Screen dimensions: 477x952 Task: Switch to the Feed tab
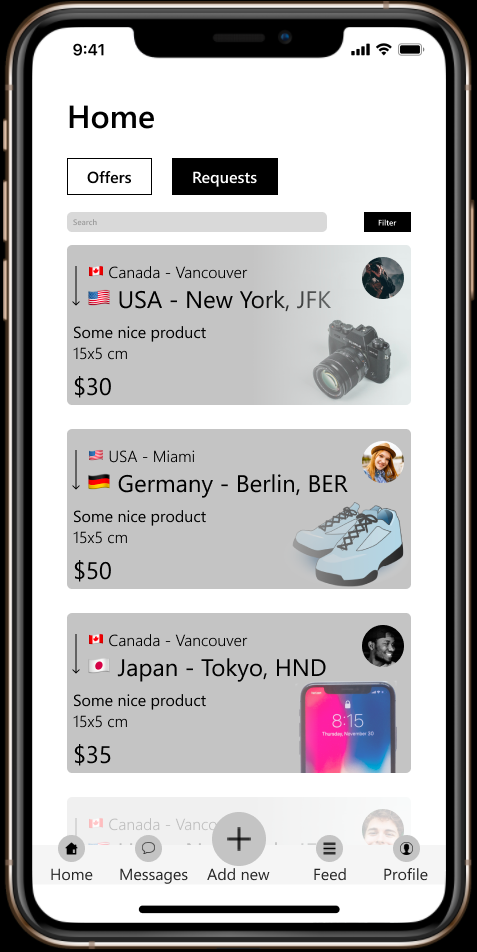tap(330, 859)
